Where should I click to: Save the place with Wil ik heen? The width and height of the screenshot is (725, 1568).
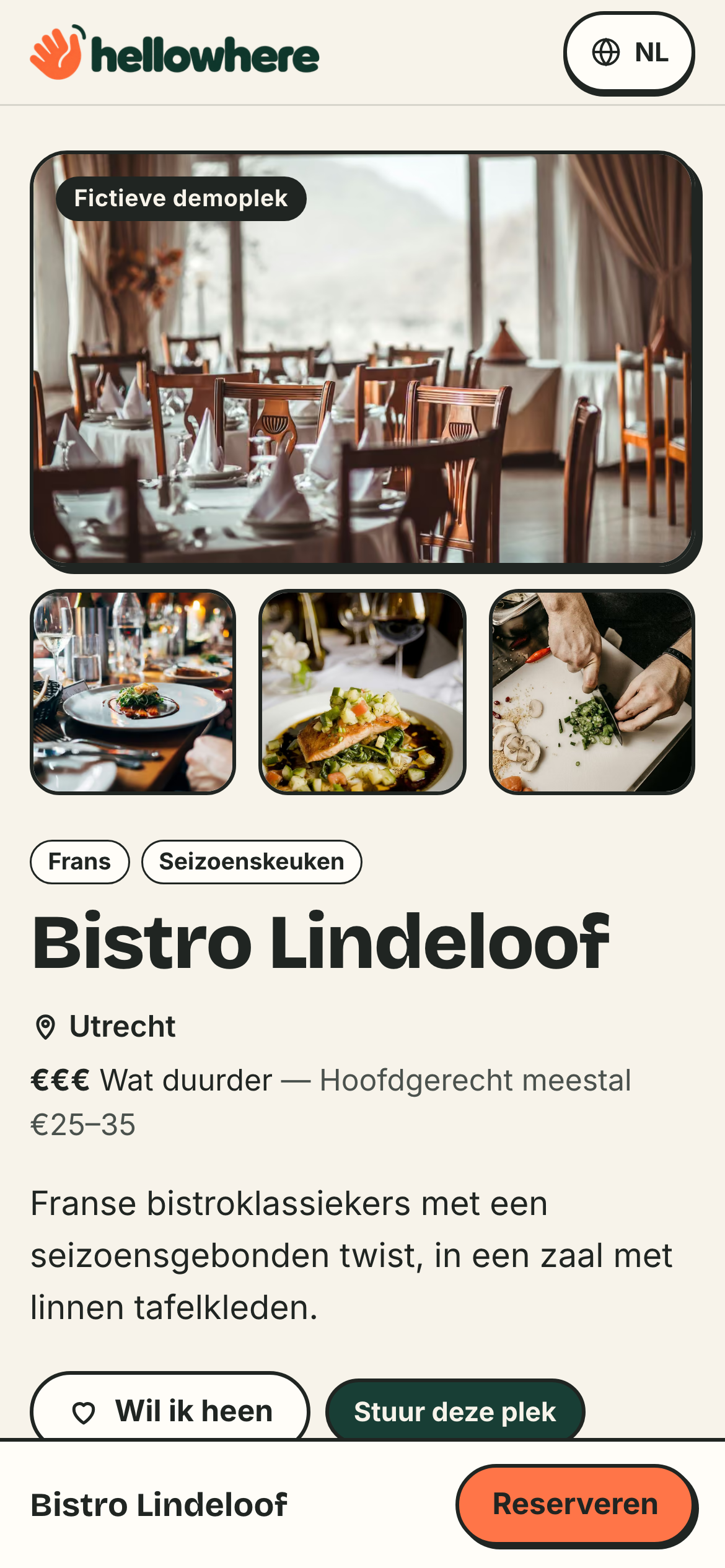point(170,1407)
